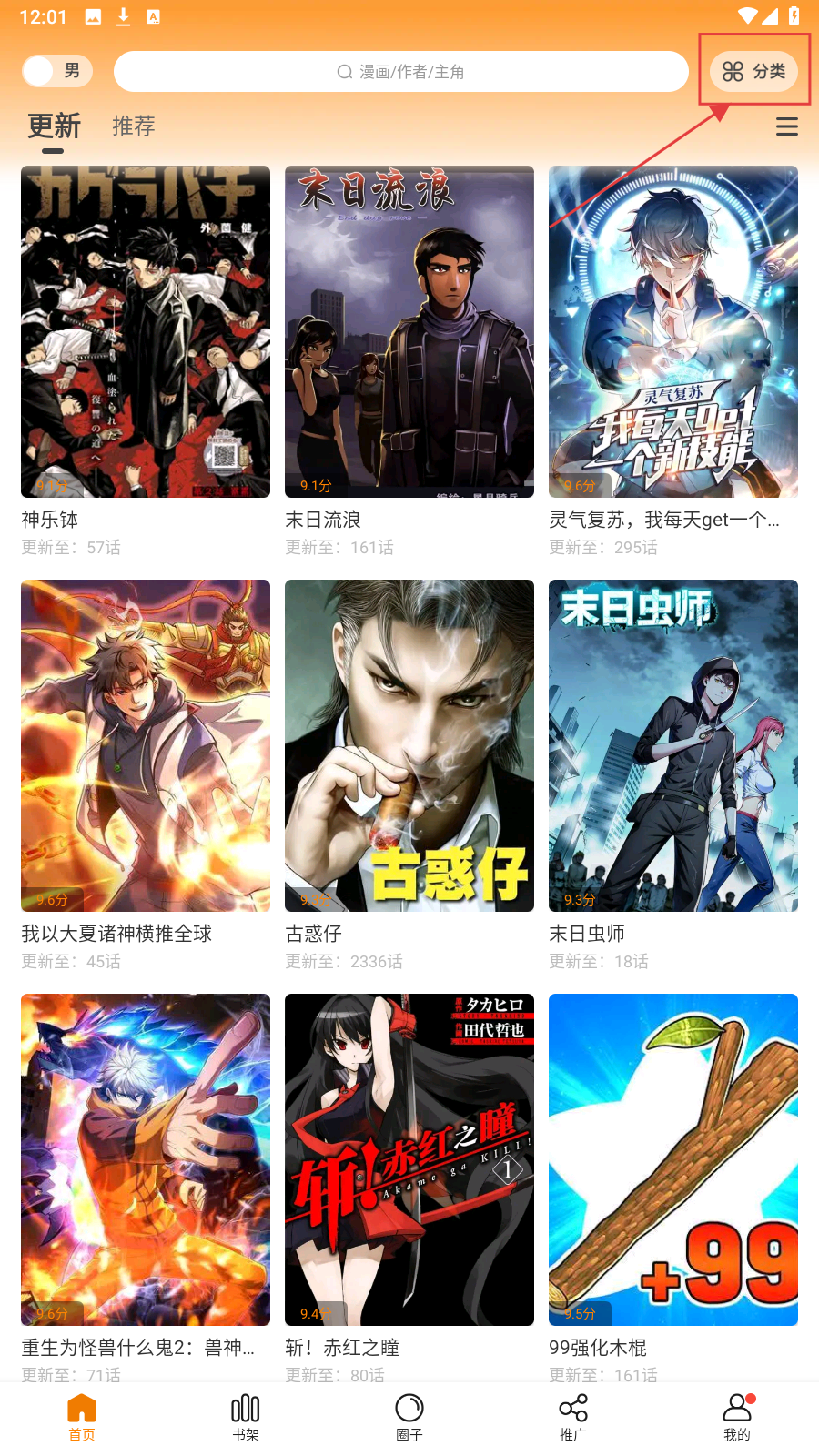Switch to the 推荐 tab
This screenshot has width=819, height=1456.
coord(134,126)
